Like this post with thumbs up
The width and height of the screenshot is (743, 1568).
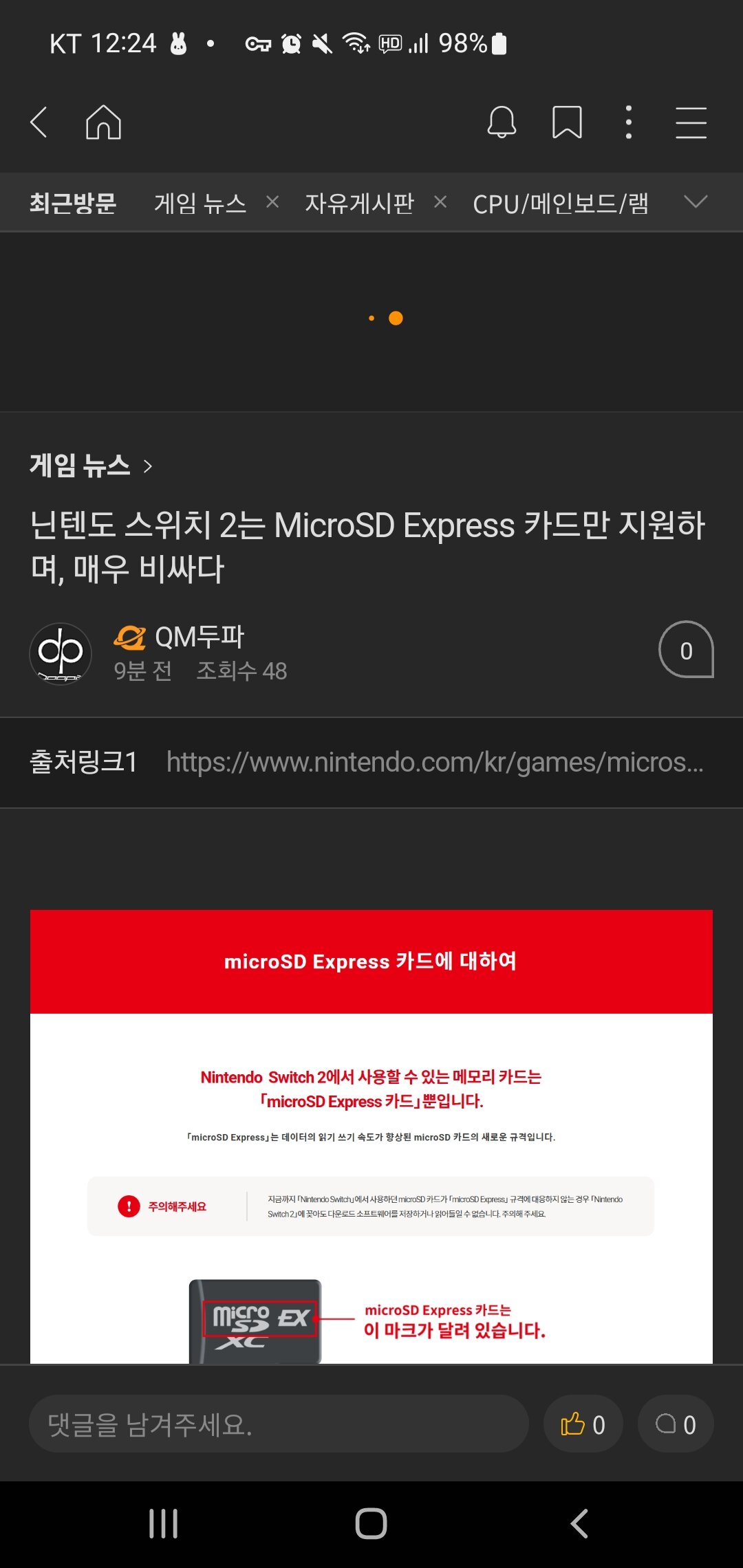tap(583, 1424)
